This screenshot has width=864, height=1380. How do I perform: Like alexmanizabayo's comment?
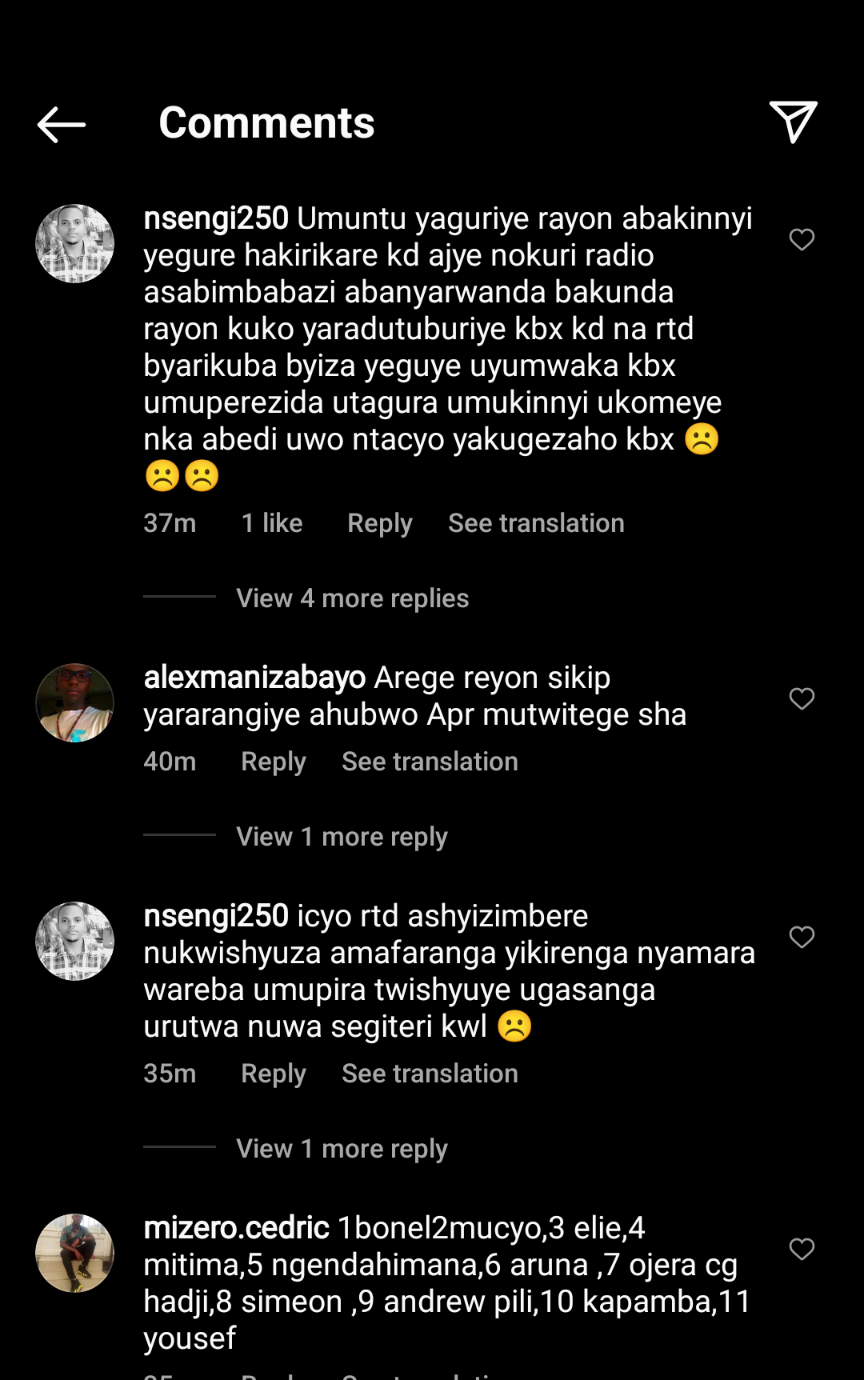coord(801,699)
